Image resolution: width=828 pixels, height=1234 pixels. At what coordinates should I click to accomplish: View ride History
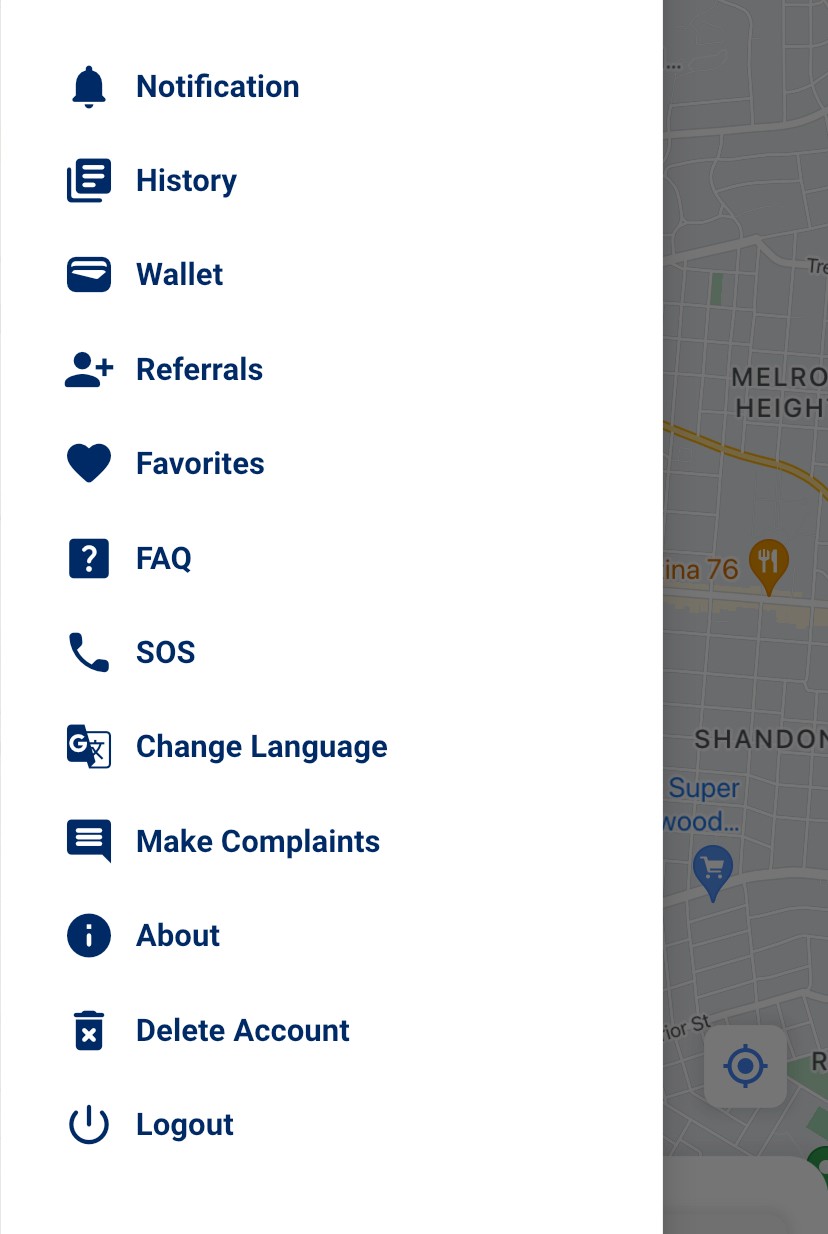click(186, 181)
